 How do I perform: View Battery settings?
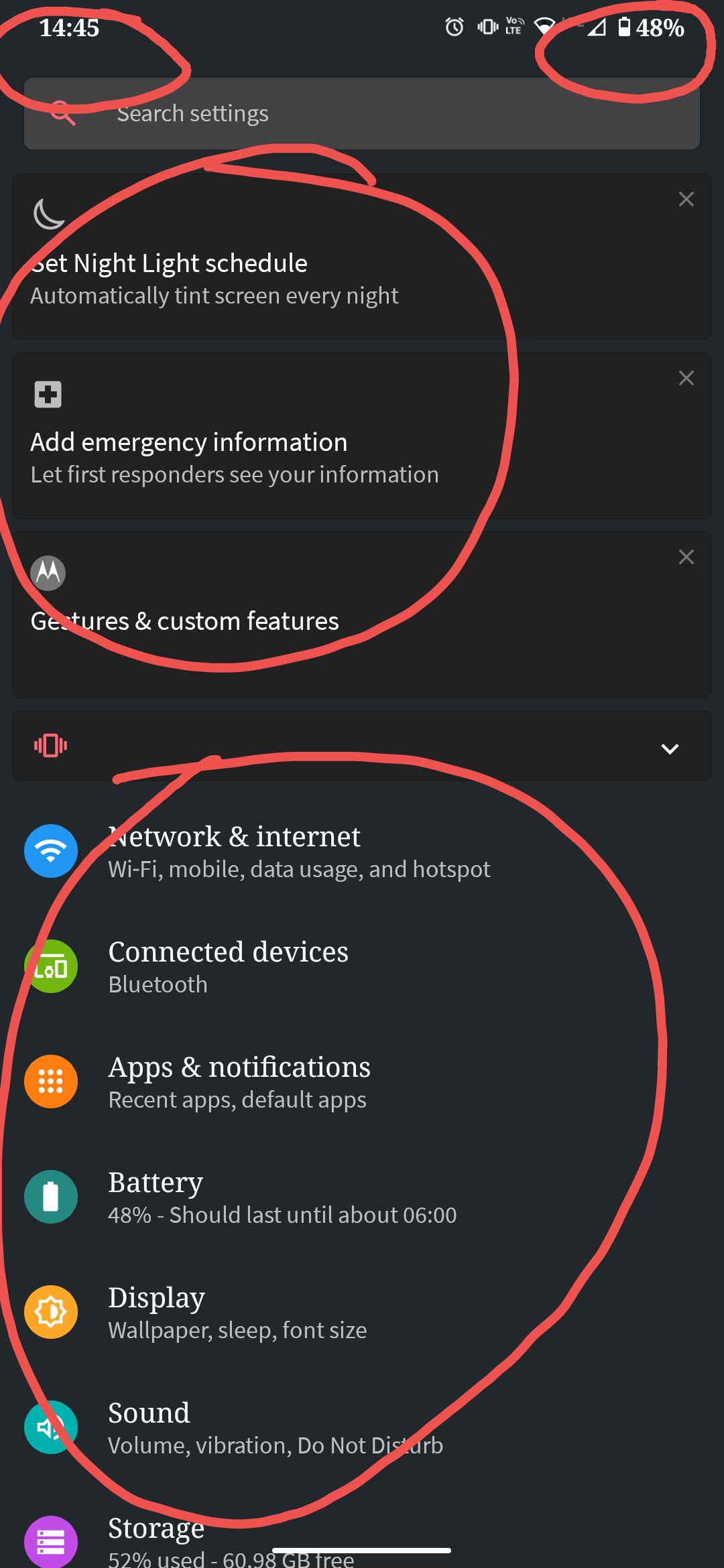tap(282, 1197)
